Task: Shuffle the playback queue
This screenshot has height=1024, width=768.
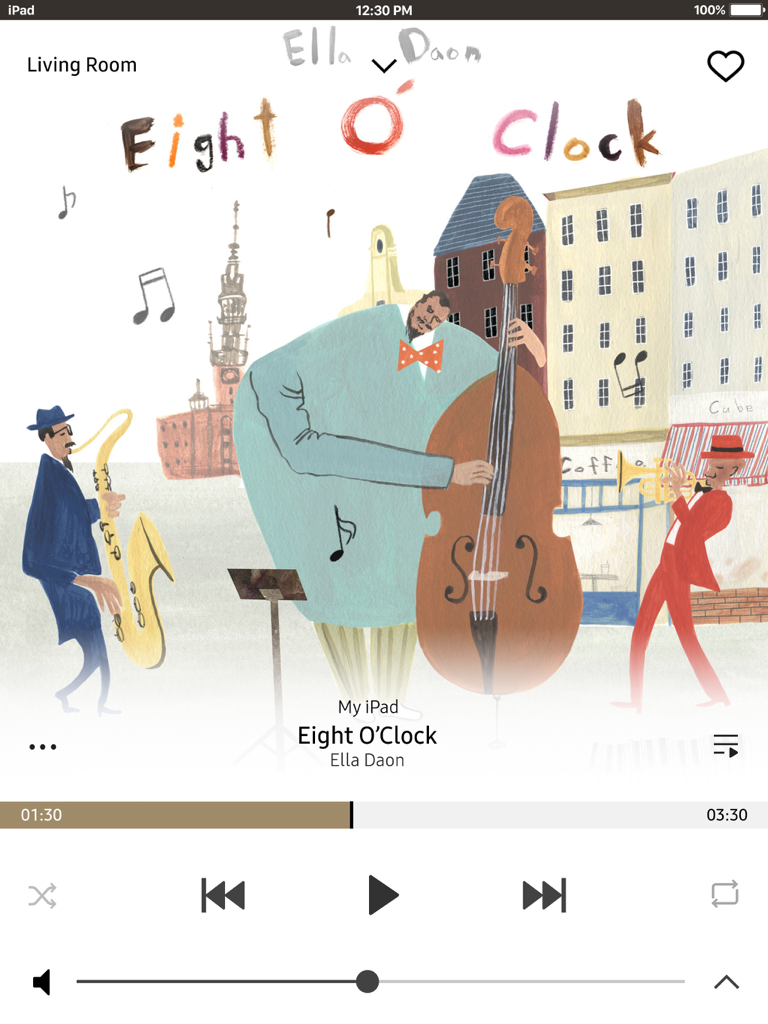Action: (x=42, y=896)
